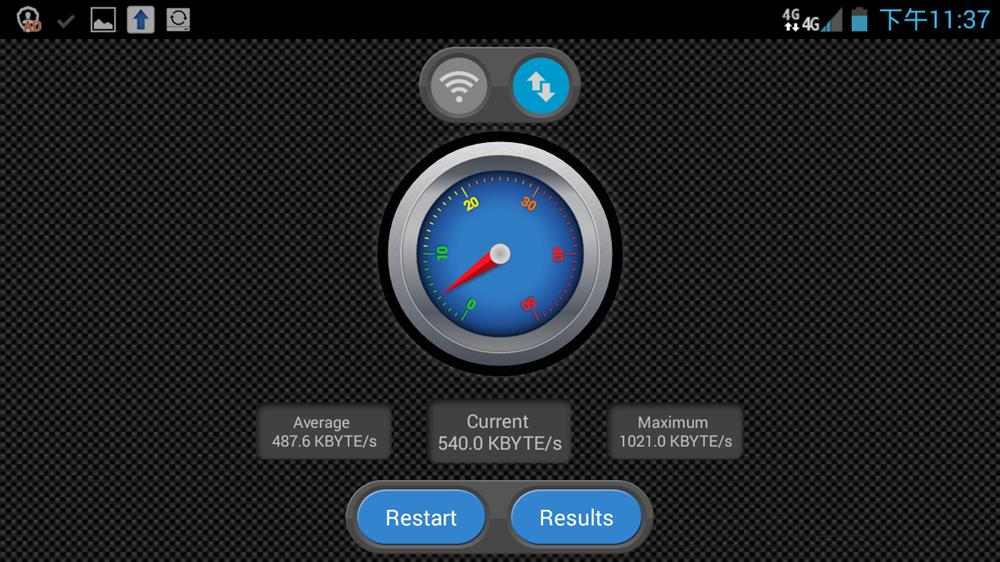Restart the speed test
This screenshot has height=562, width=1000.
[421, 518]
